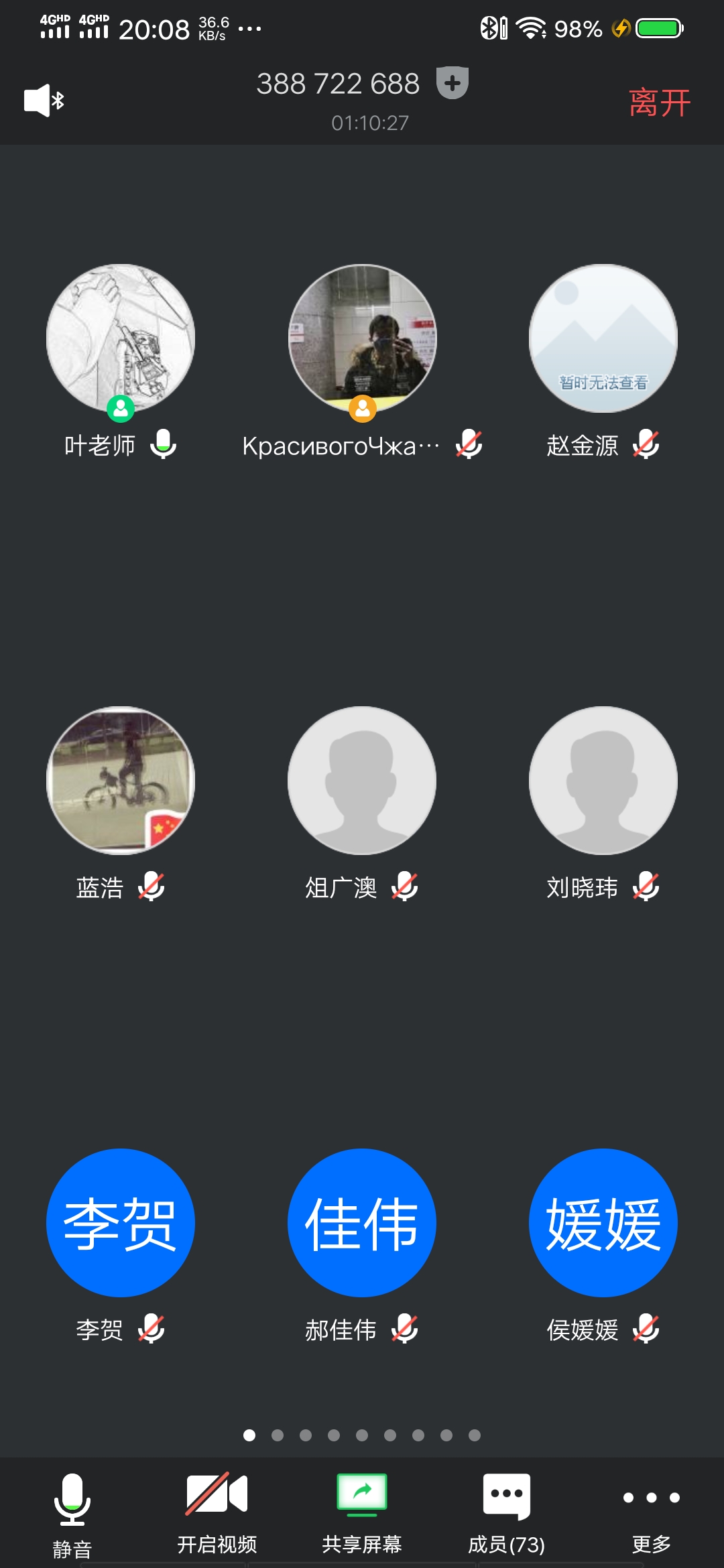Open the meeting security shield icon
Screen dimensions: 724x1568
click(x=452, y=83)
